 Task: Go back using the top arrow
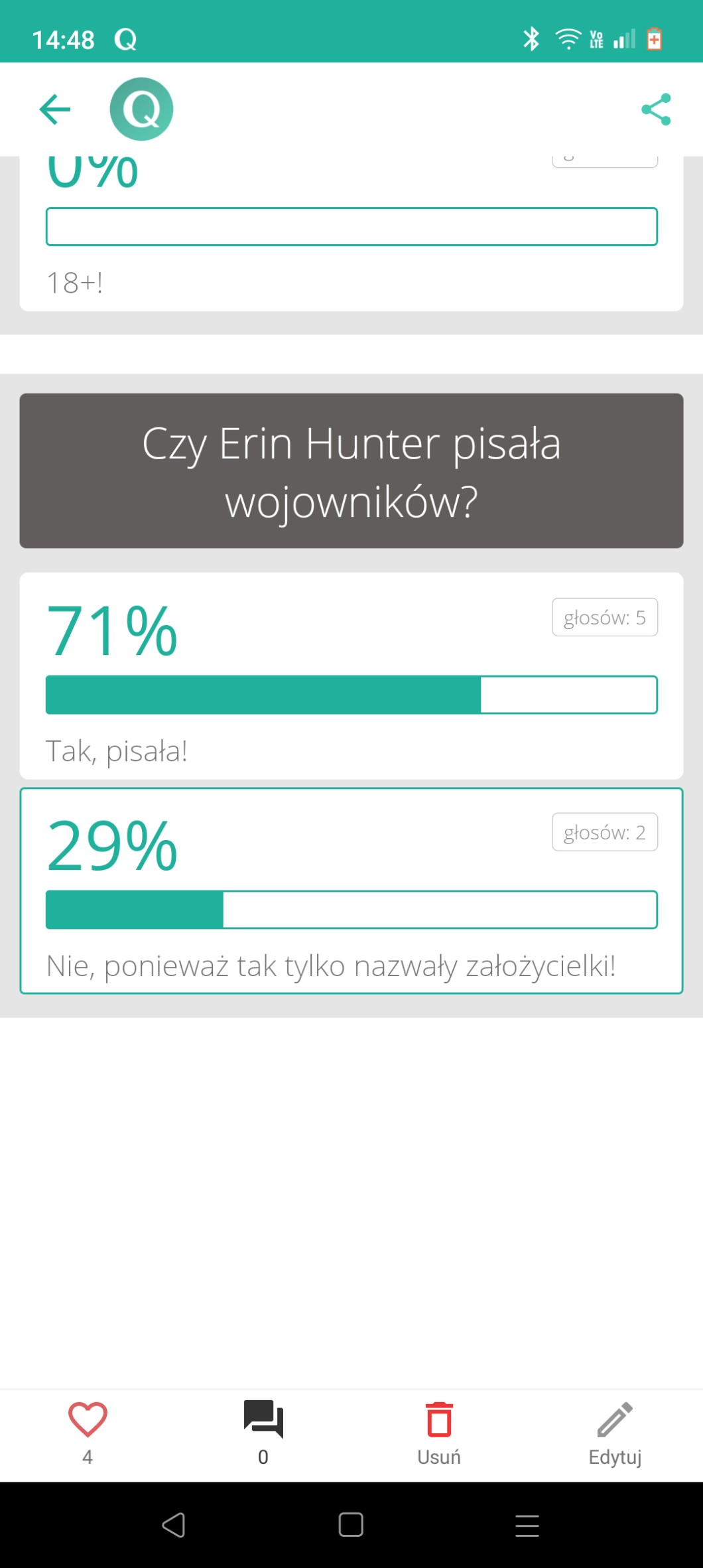point(55,109)
